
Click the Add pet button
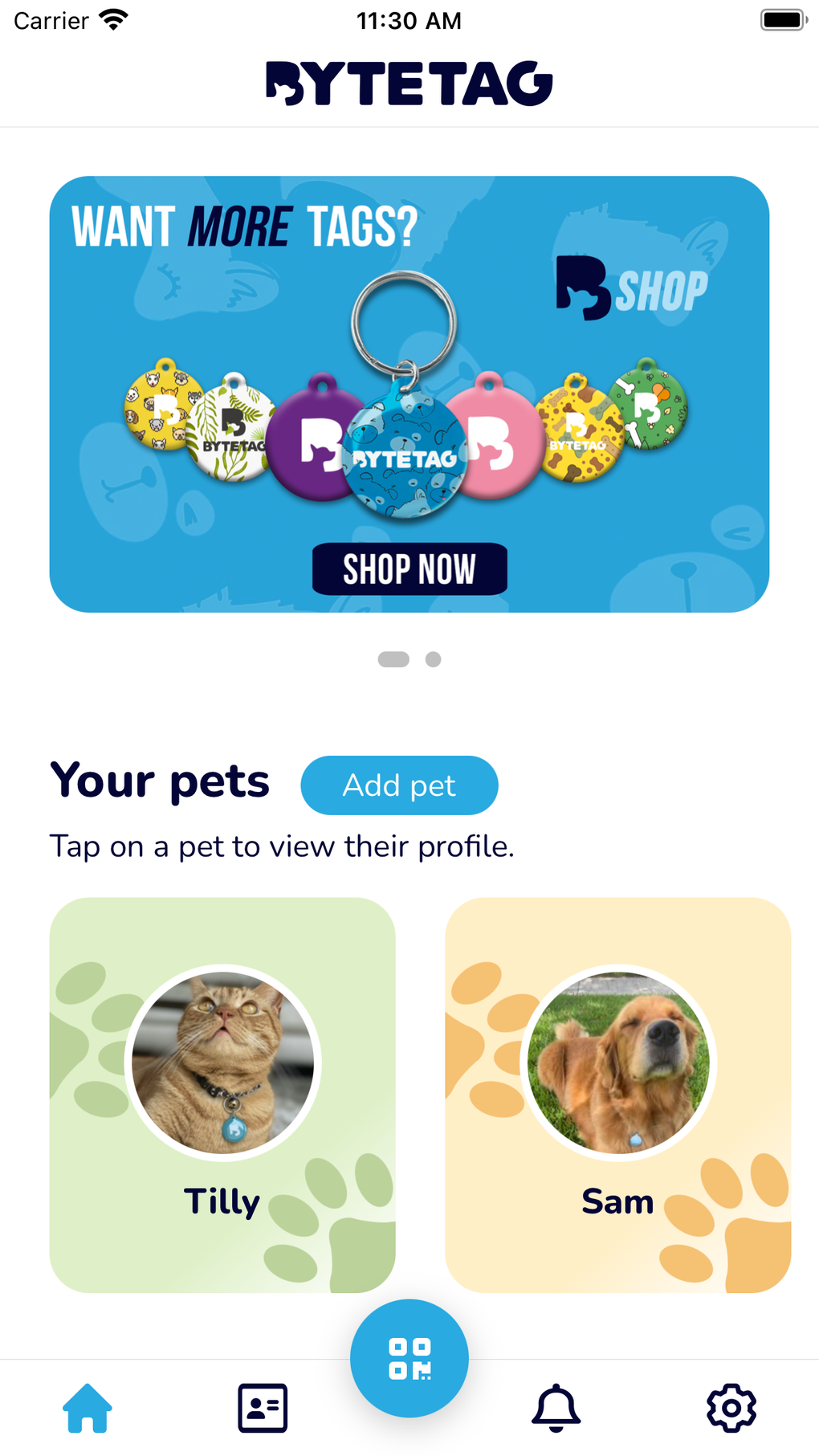(x=399, y=785)
